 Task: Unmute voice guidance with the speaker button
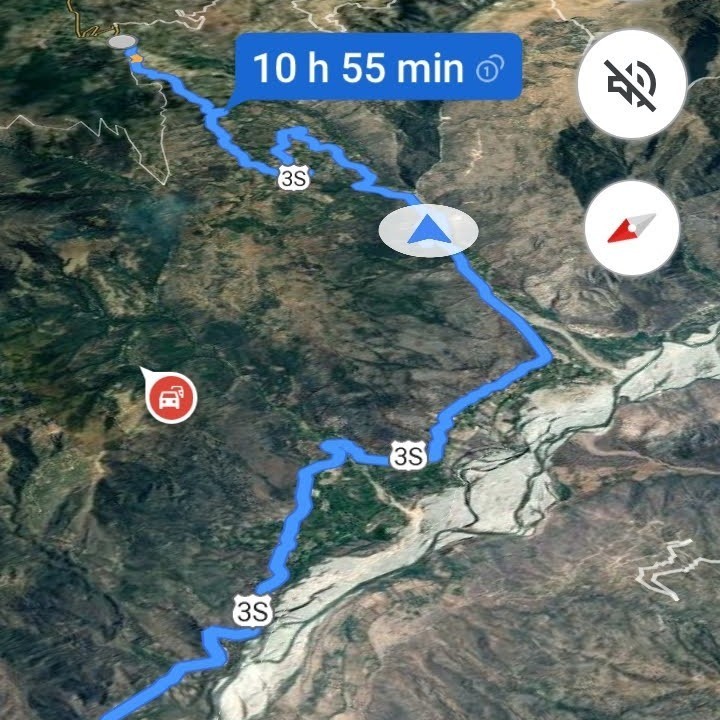coord(631,84)
